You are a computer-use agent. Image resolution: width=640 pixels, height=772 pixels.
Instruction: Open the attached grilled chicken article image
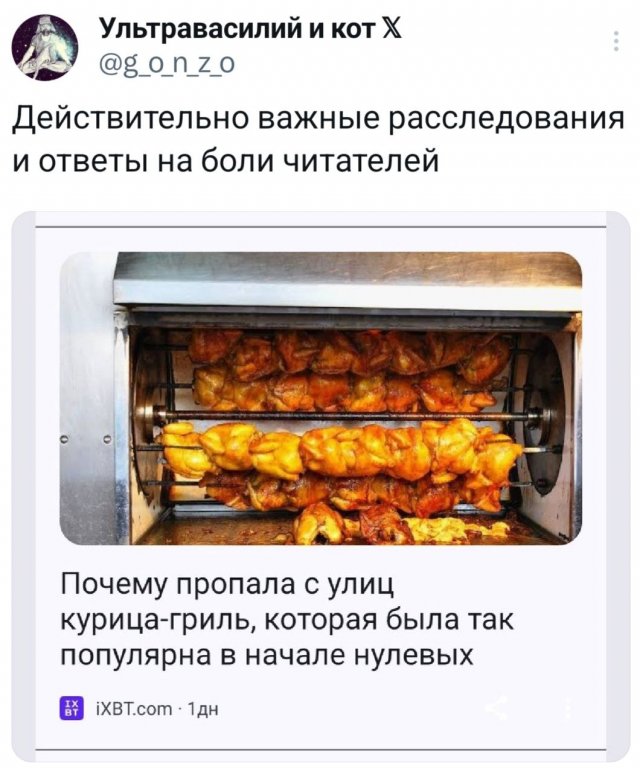point(320,397)
